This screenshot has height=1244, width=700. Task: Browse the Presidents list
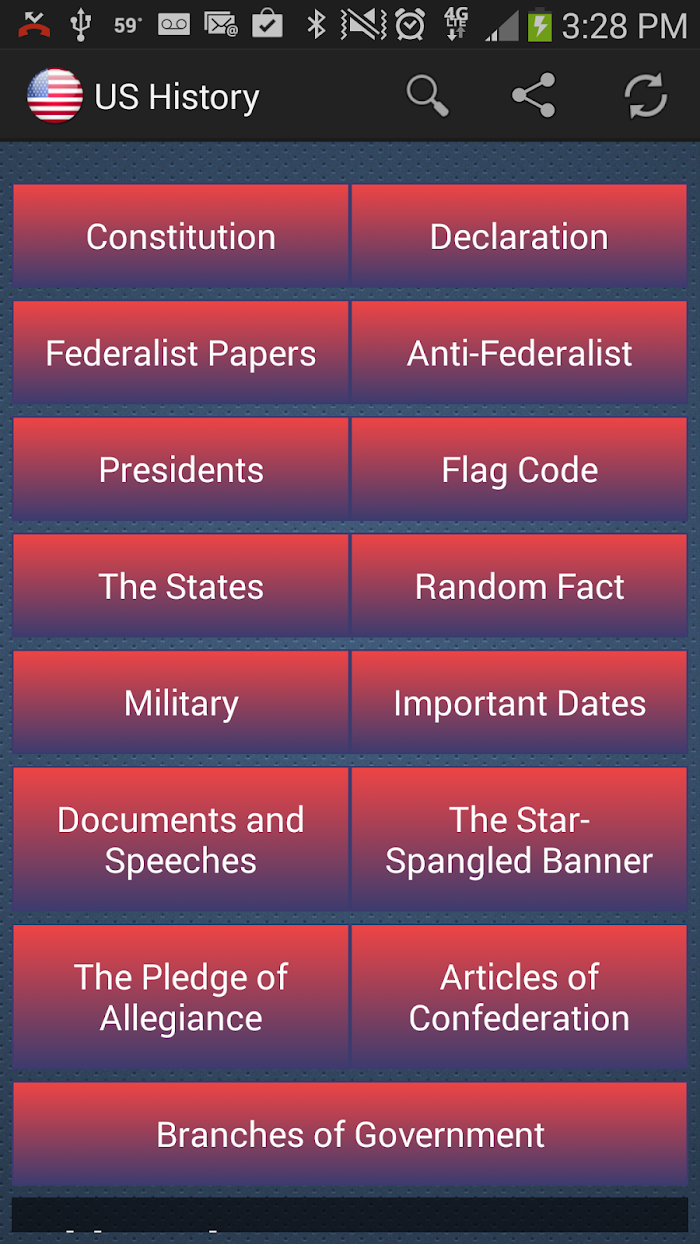point(181,470)
